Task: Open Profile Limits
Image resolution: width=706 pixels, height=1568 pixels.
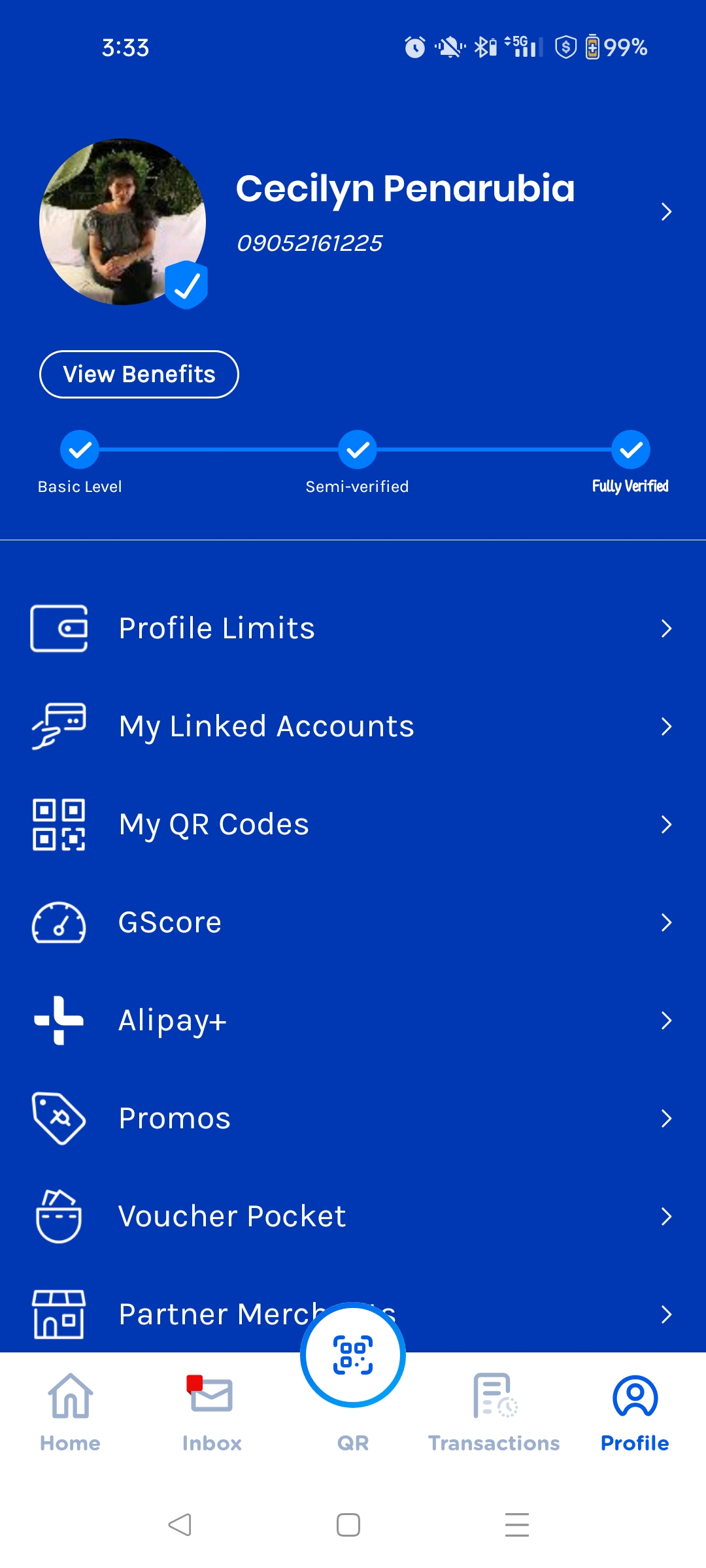Action: click(x=353, y=629)
